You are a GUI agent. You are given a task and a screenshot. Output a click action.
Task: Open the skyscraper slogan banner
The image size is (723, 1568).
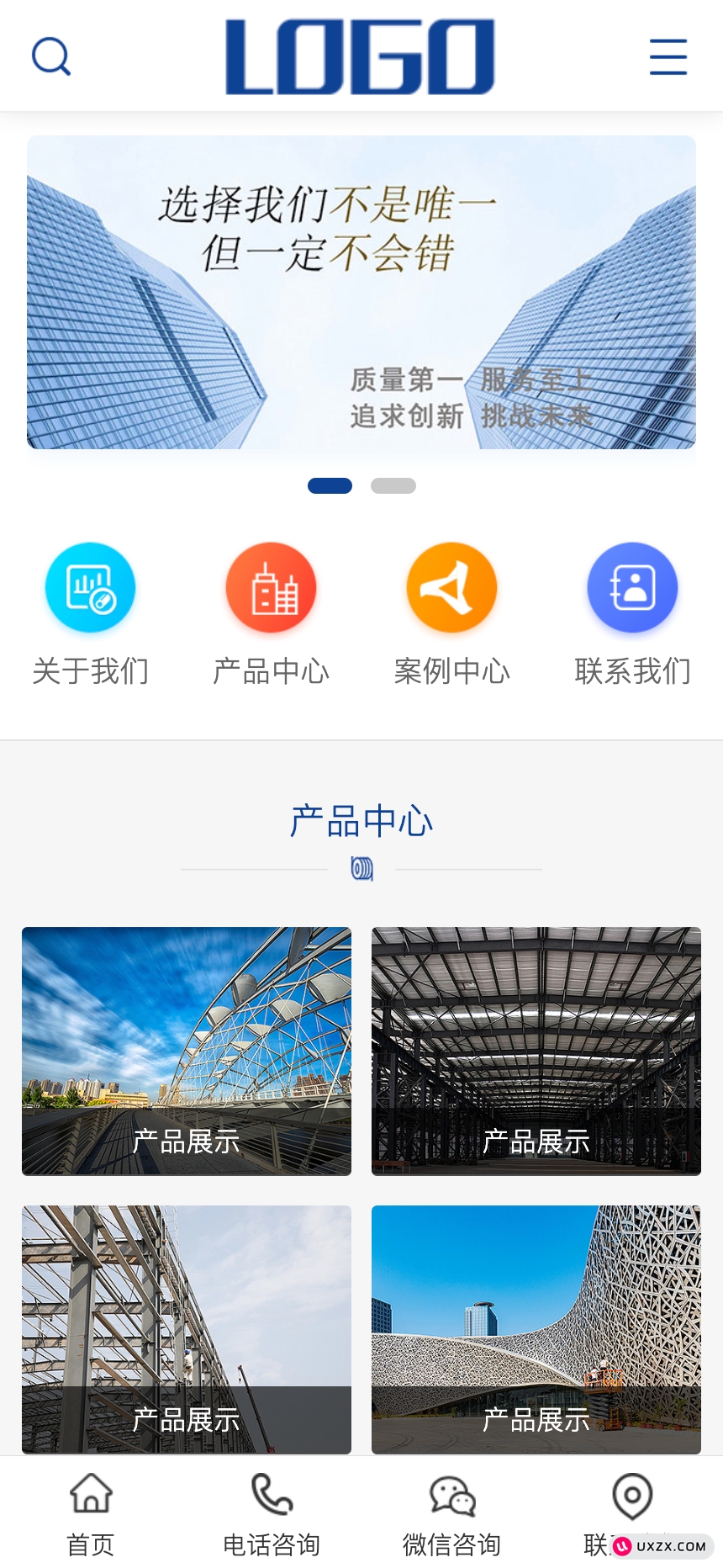point(361,293)
